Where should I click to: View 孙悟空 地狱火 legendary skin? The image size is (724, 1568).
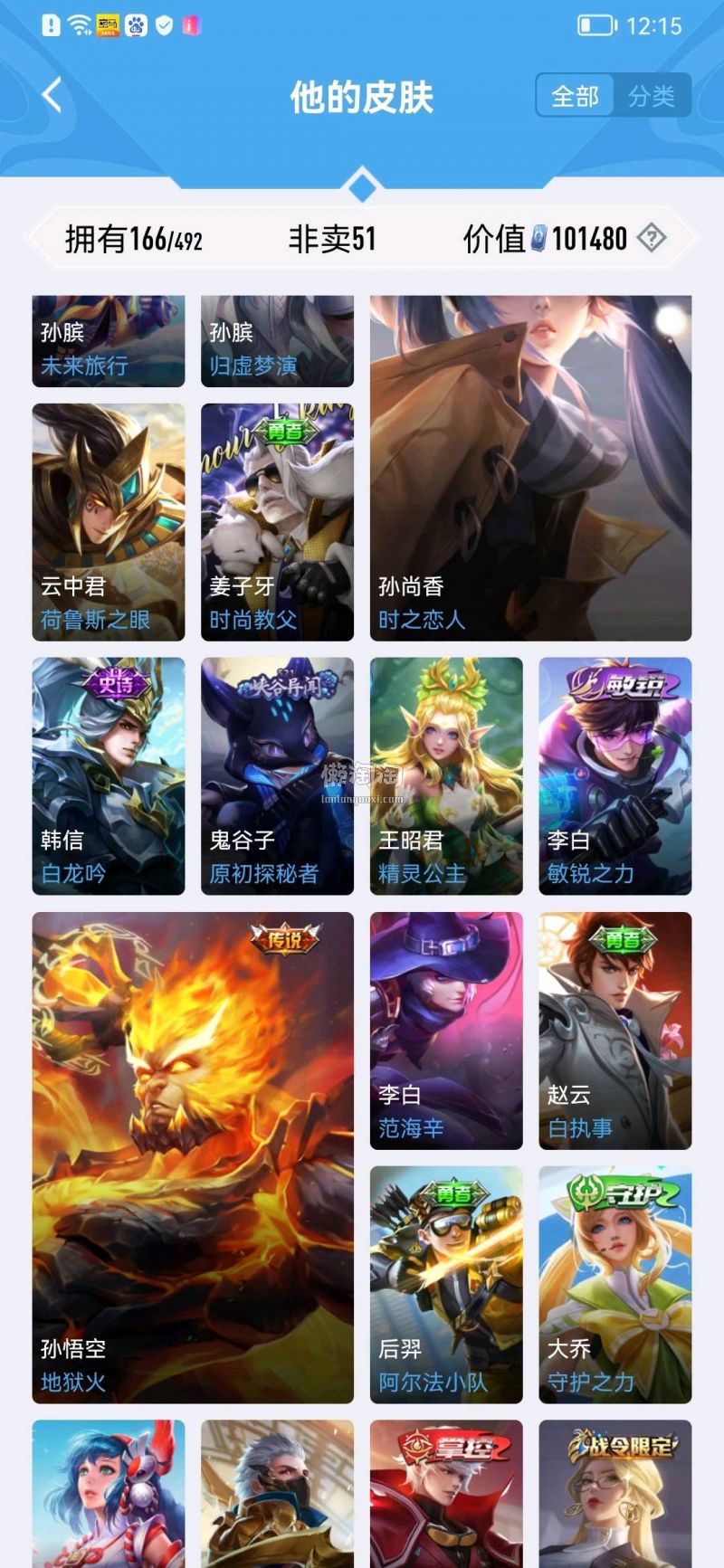[x=193, y=1157]
